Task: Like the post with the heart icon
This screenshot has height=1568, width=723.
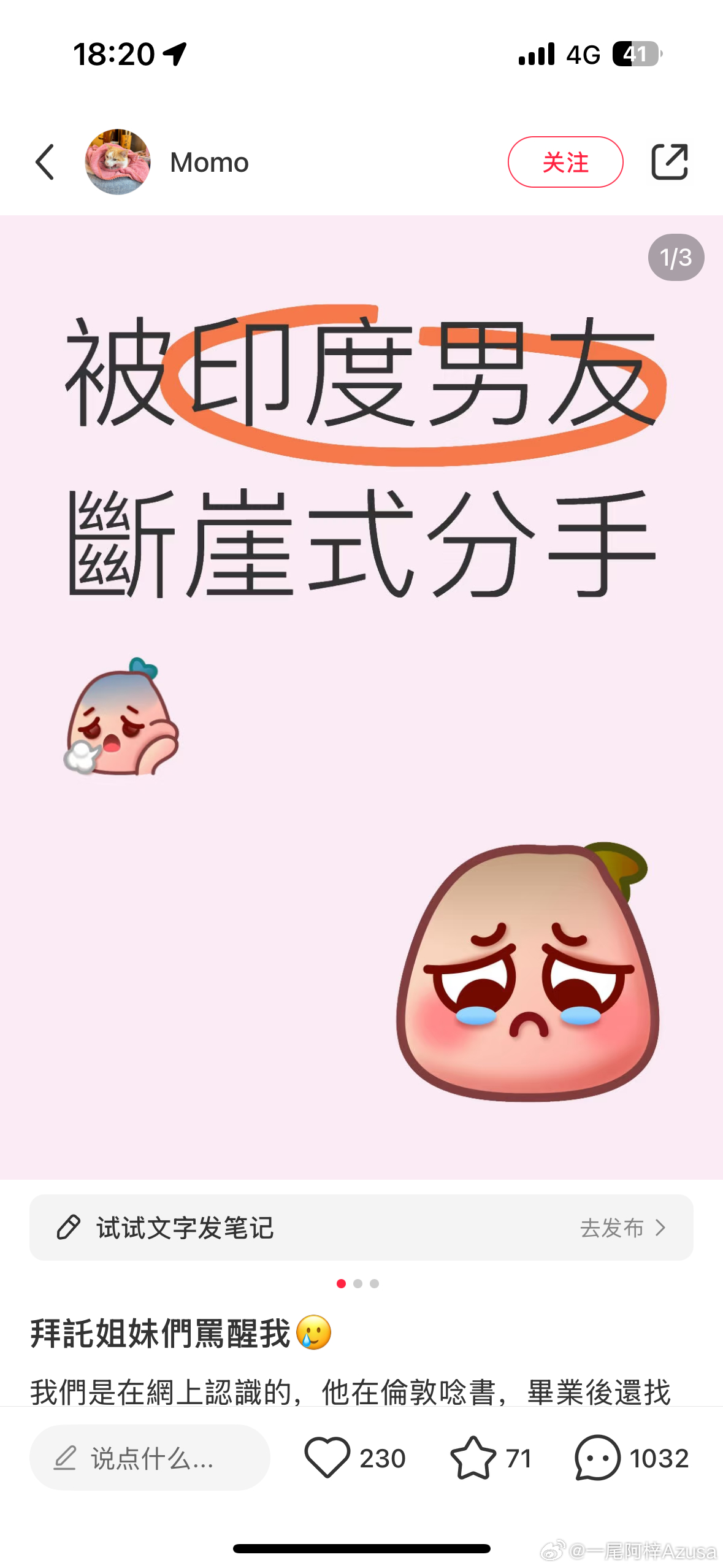Action: point(327,1458)
